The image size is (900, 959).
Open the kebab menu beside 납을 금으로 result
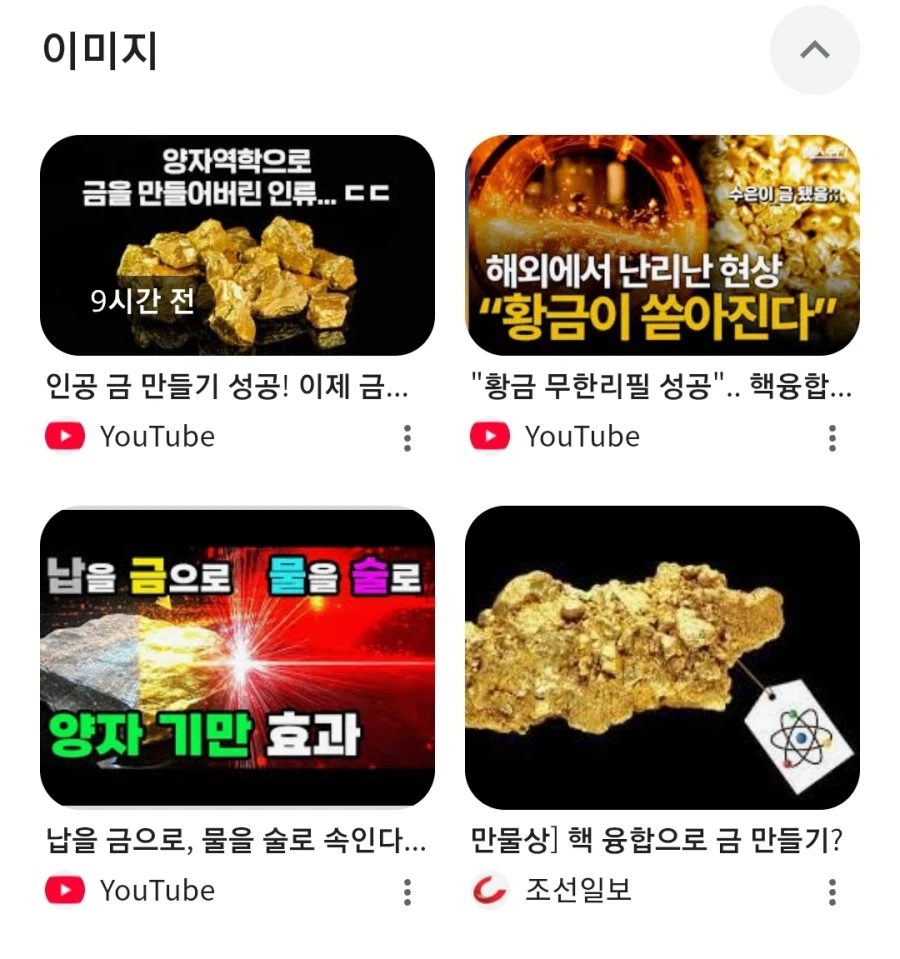pos(407,892)
